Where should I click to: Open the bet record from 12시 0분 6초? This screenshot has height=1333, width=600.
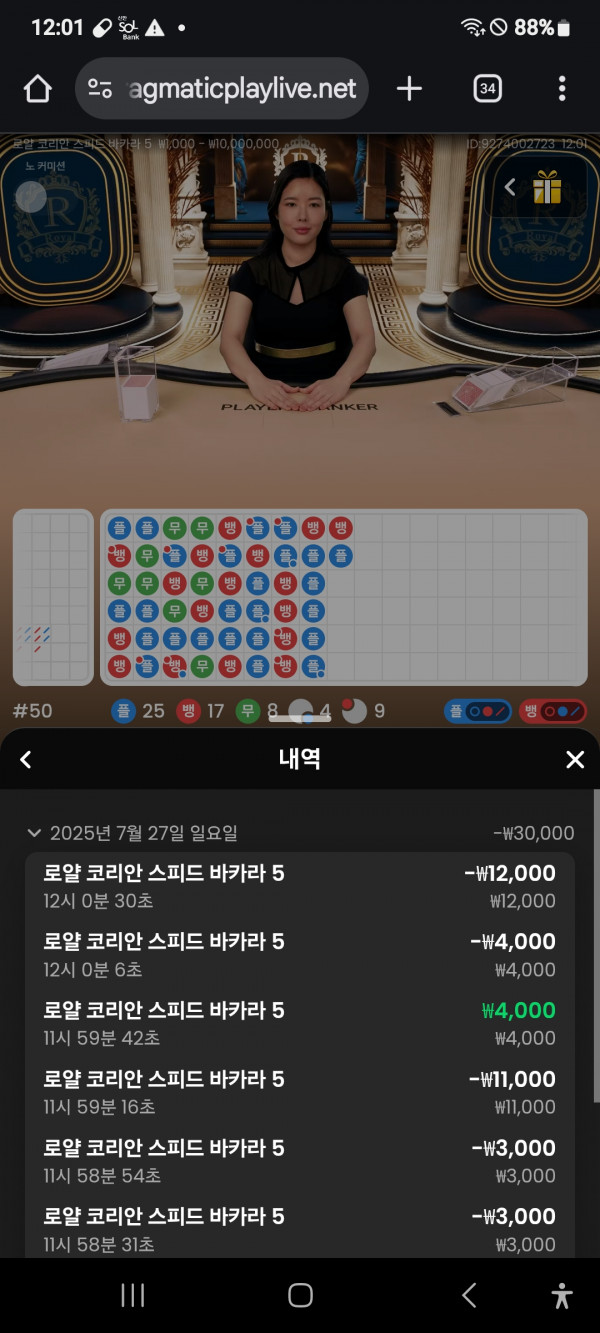coord(300,955)
